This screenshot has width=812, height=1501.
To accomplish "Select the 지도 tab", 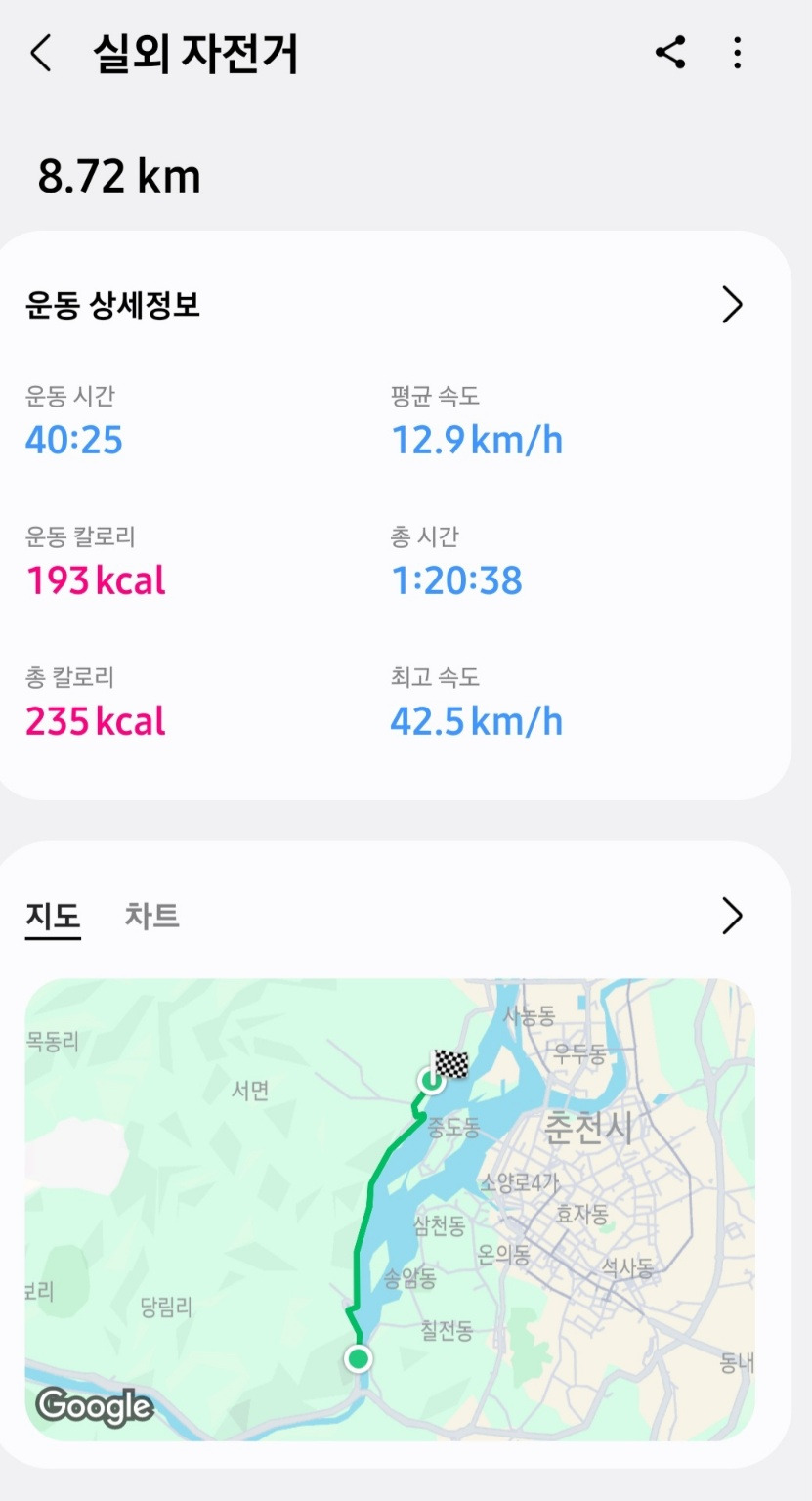I will coord(52,916).
